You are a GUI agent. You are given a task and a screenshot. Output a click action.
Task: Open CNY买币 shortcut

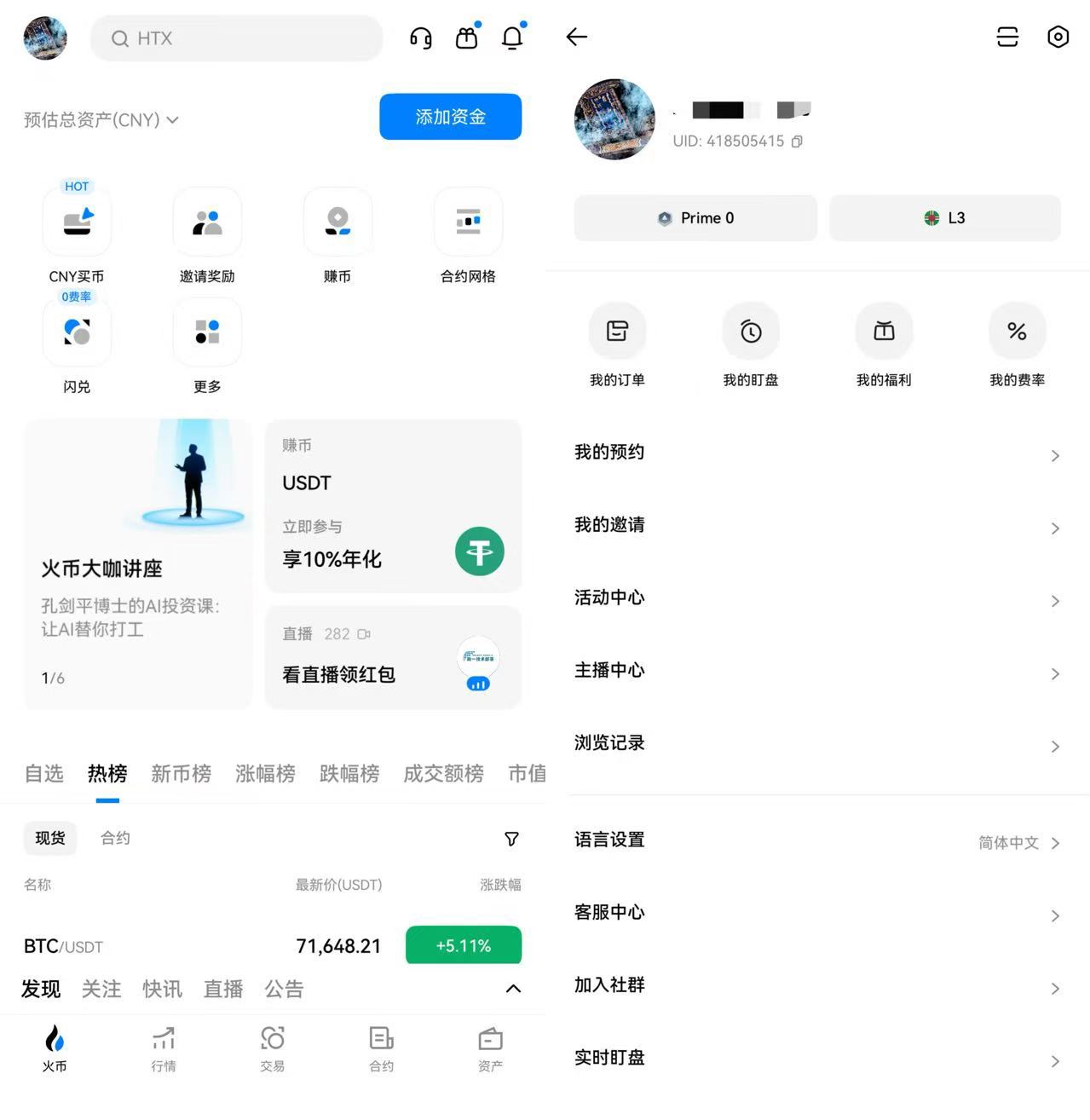[x=77, y=223]
